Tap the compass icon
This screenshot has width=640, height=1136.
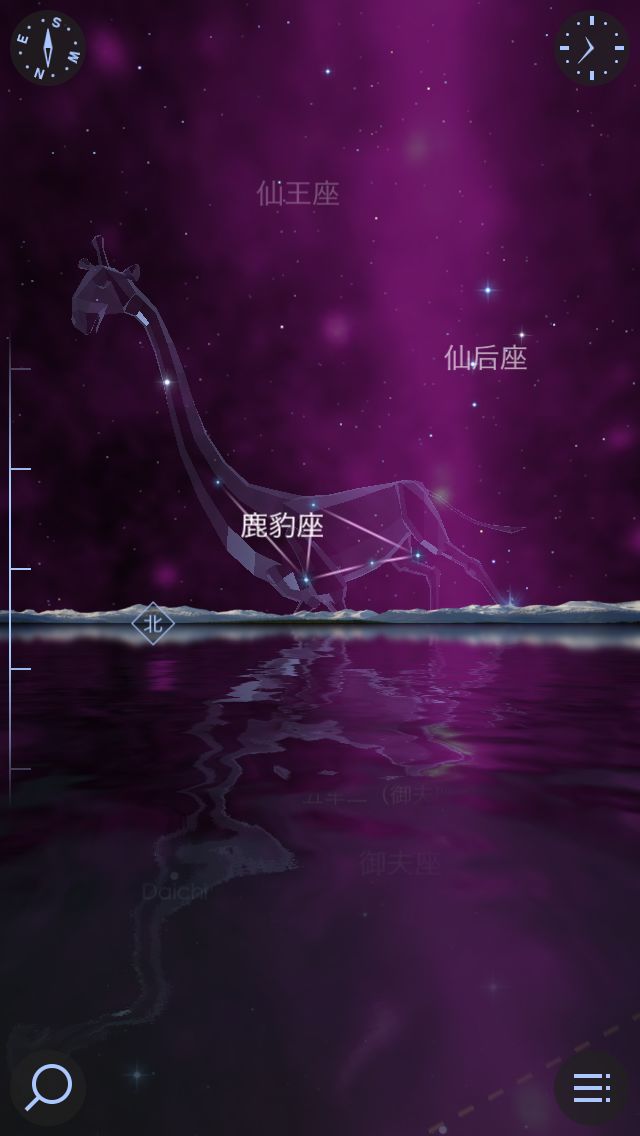click(x=47, y=47)
